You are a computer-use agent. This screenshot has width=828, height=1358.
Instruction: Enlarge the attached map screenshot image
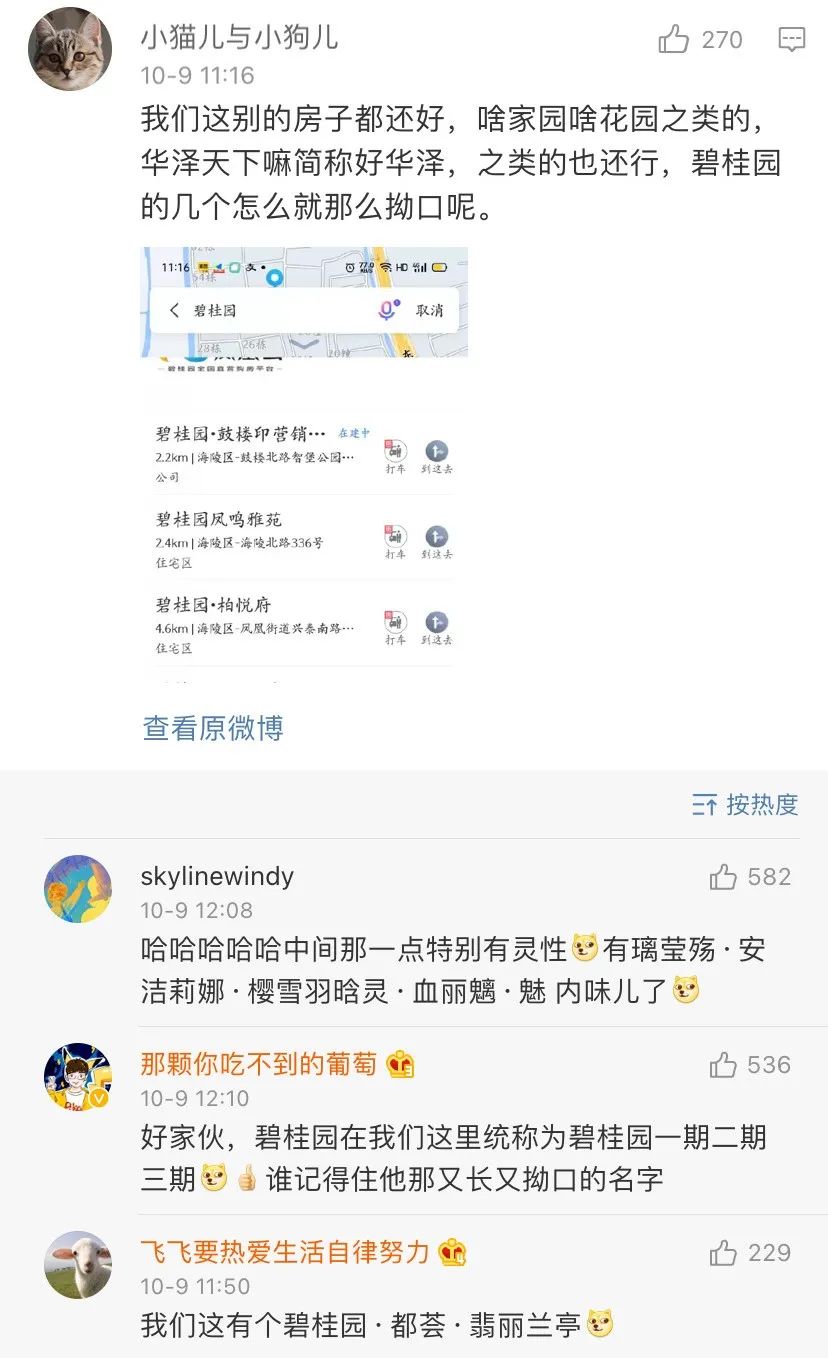[x=304, y=465]
